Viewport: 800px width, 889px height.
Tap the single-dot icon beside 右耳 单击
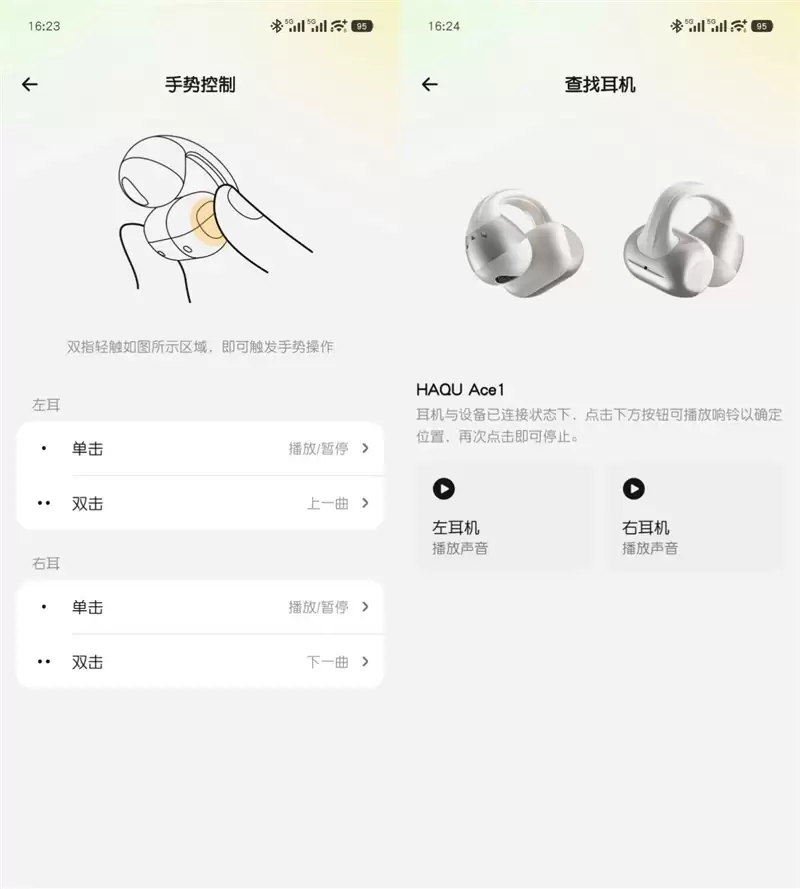tap(43, 607)
